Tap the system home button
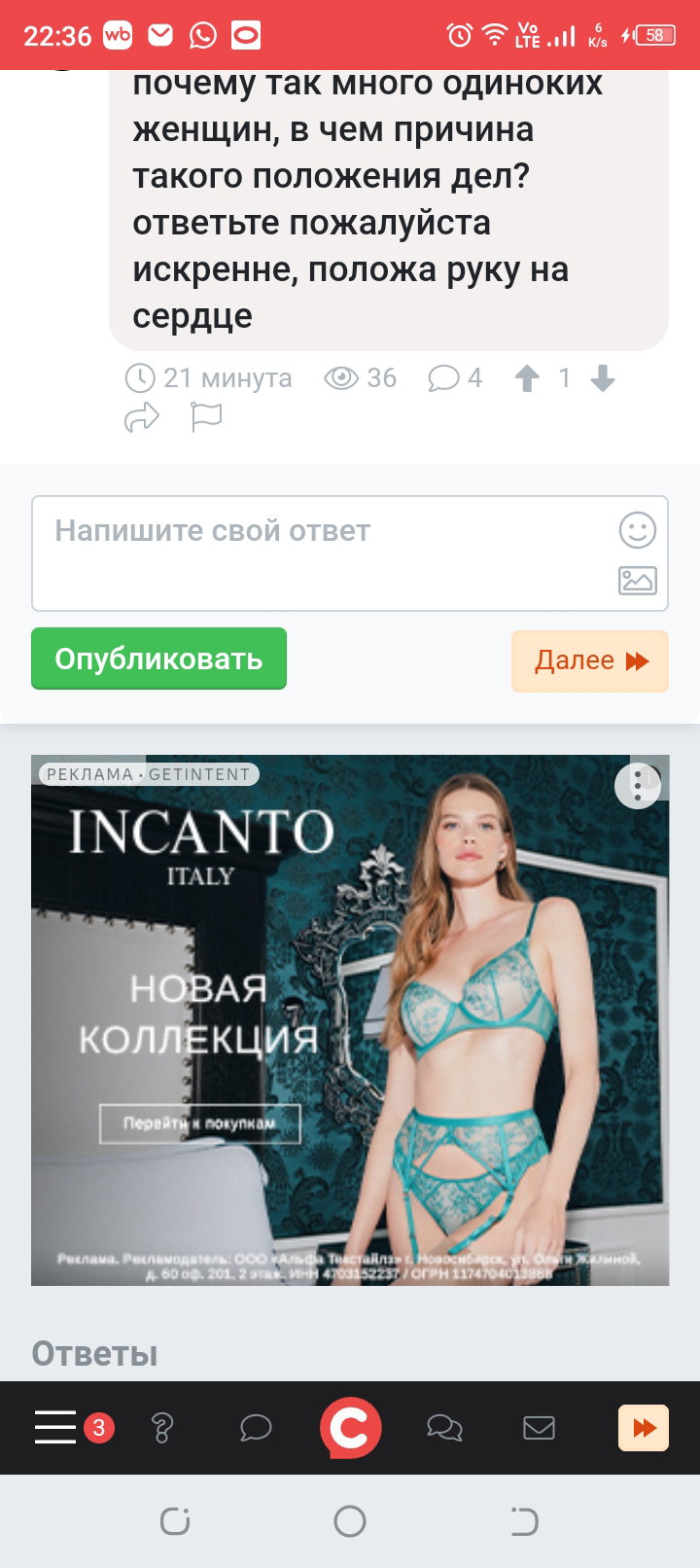700x1568 pixels. [x=350, y=1520]
